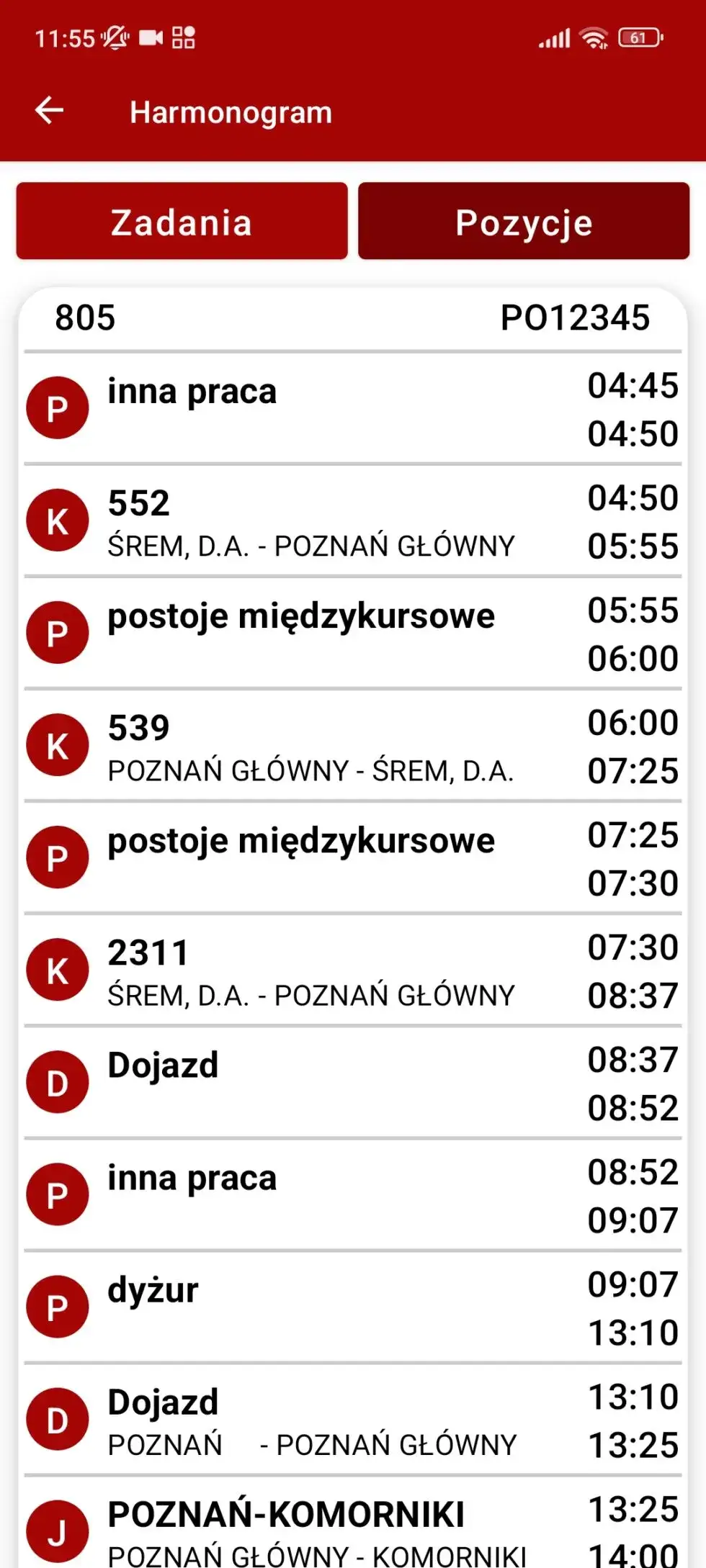Tap the task number 805 label
706x1568 pixels.
pyautogui.click(x=86, y=317)
